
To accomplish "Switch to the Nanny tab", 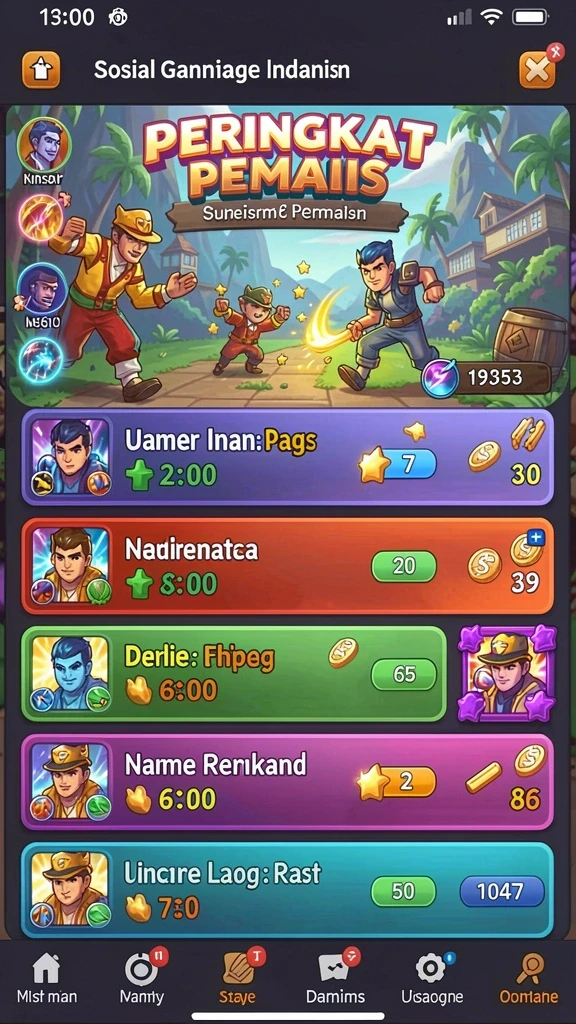I will (x=142, y=976).
